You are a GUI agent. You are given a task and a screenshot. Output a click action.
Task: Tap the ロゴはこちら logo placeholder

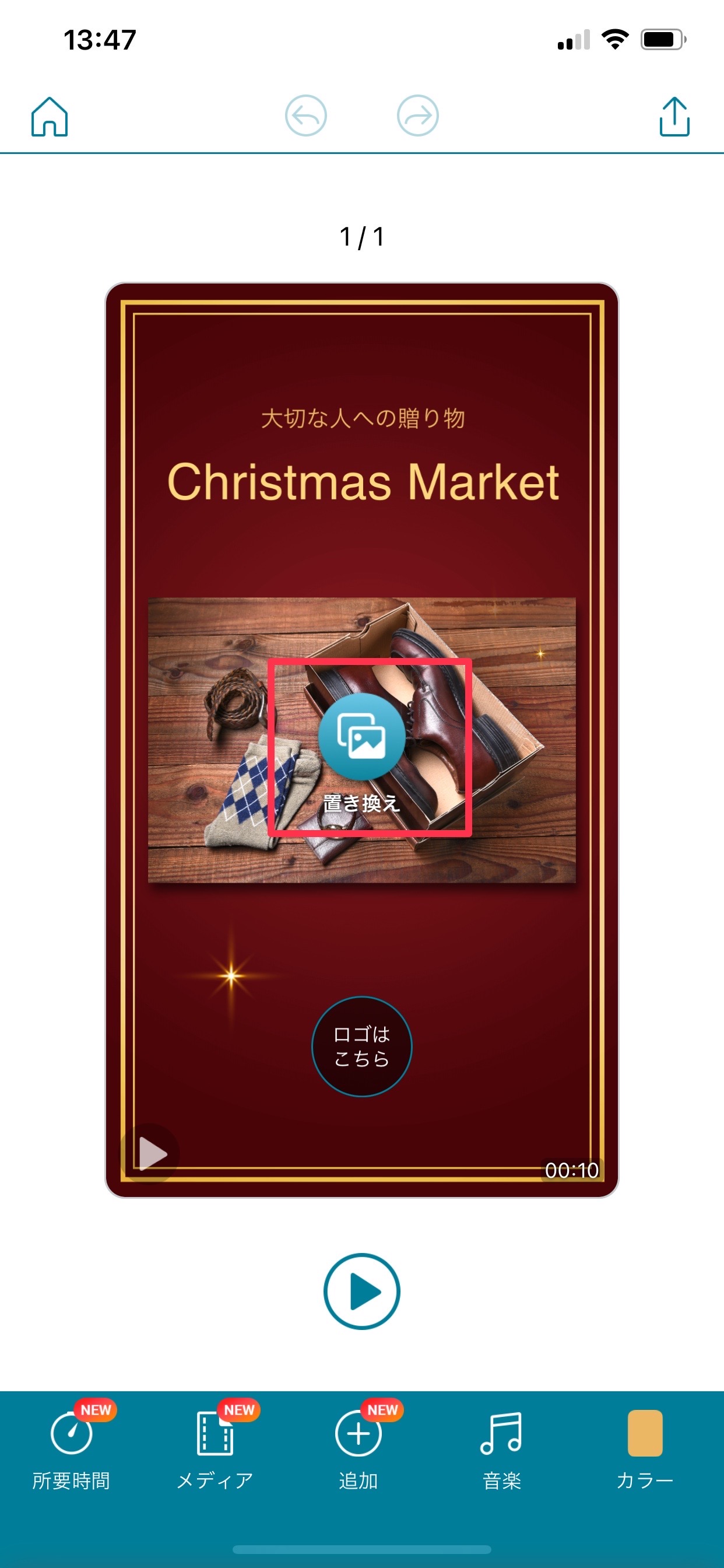[362, 1046]
